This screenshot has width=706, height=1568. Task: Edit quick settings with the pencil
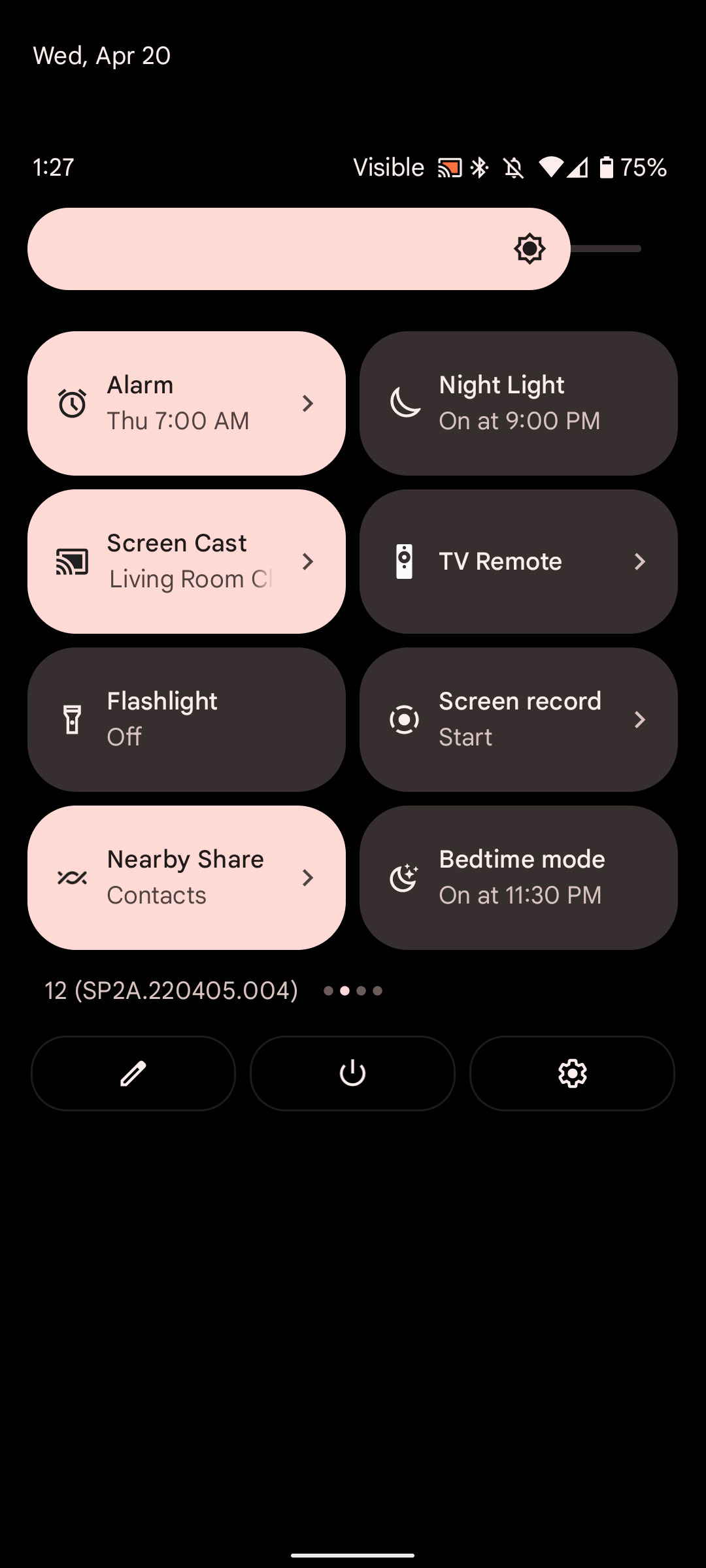tap(133, 1073)
